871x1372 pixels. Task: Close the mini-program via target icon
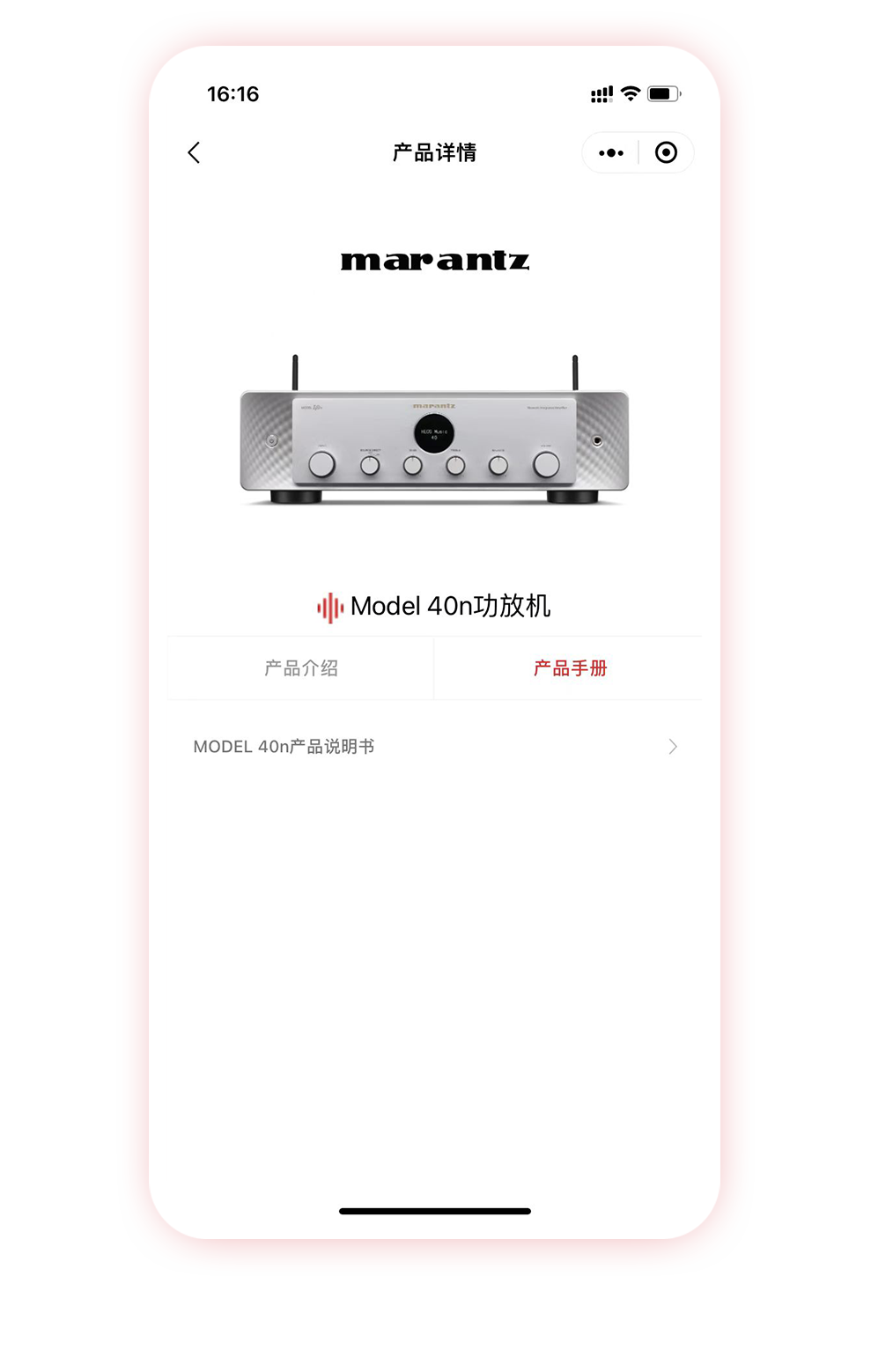point(667,153)
